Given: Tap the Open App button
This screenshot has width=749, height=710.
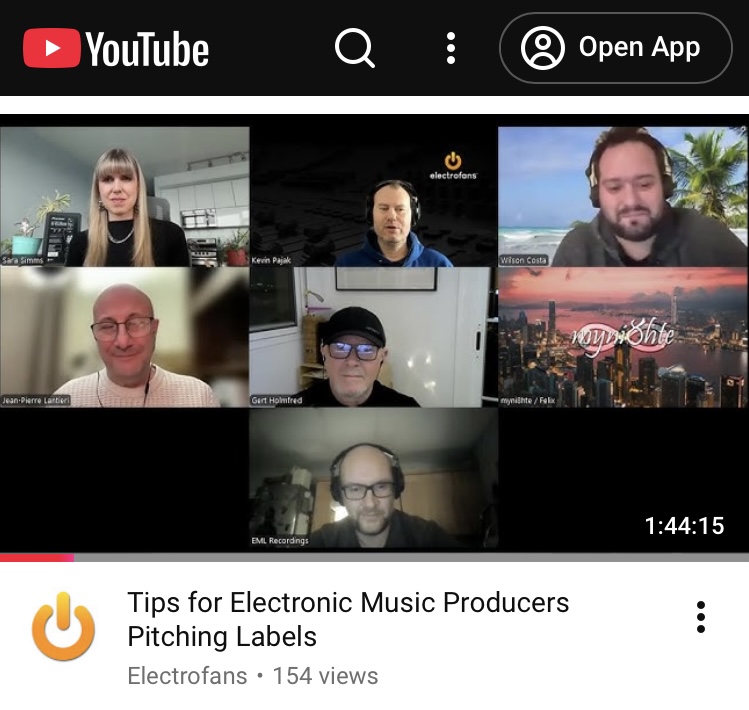Looking at the screenshot, I should point(616,48).
